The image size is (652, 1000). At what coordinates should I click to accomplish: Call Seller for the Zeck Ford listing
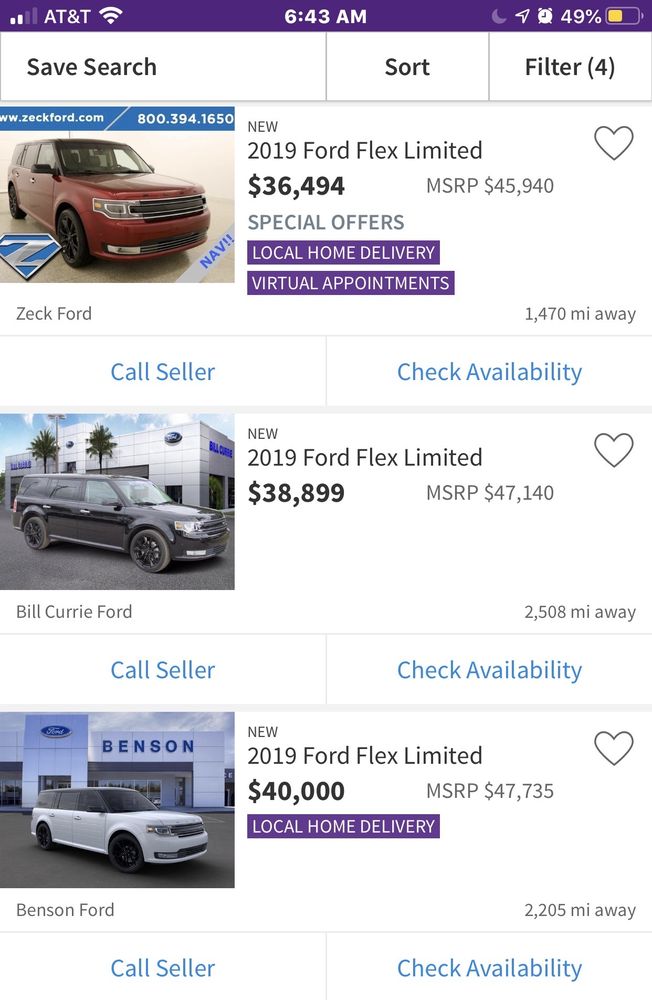163,372
